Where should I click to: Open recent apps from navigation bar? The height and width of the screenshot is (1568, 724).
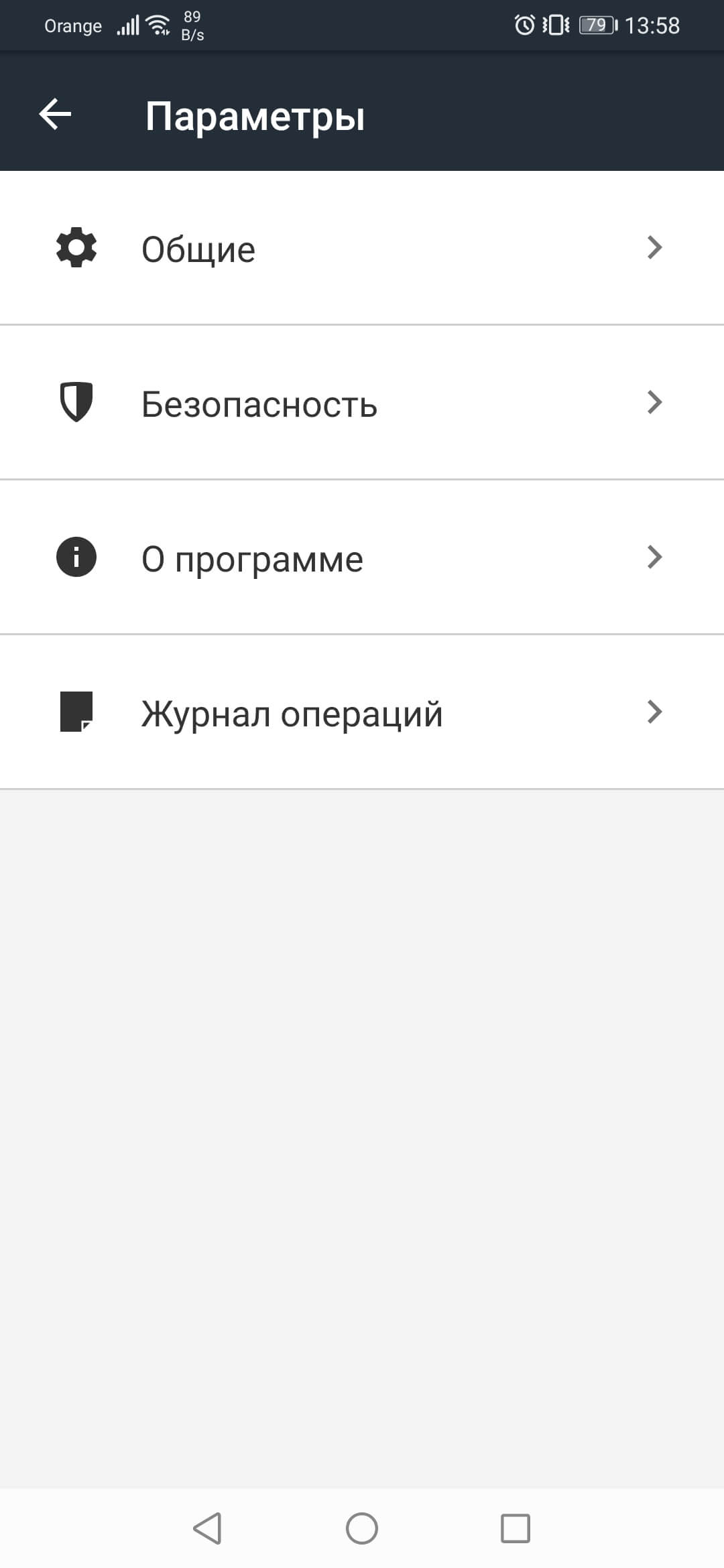(516, 1528)
